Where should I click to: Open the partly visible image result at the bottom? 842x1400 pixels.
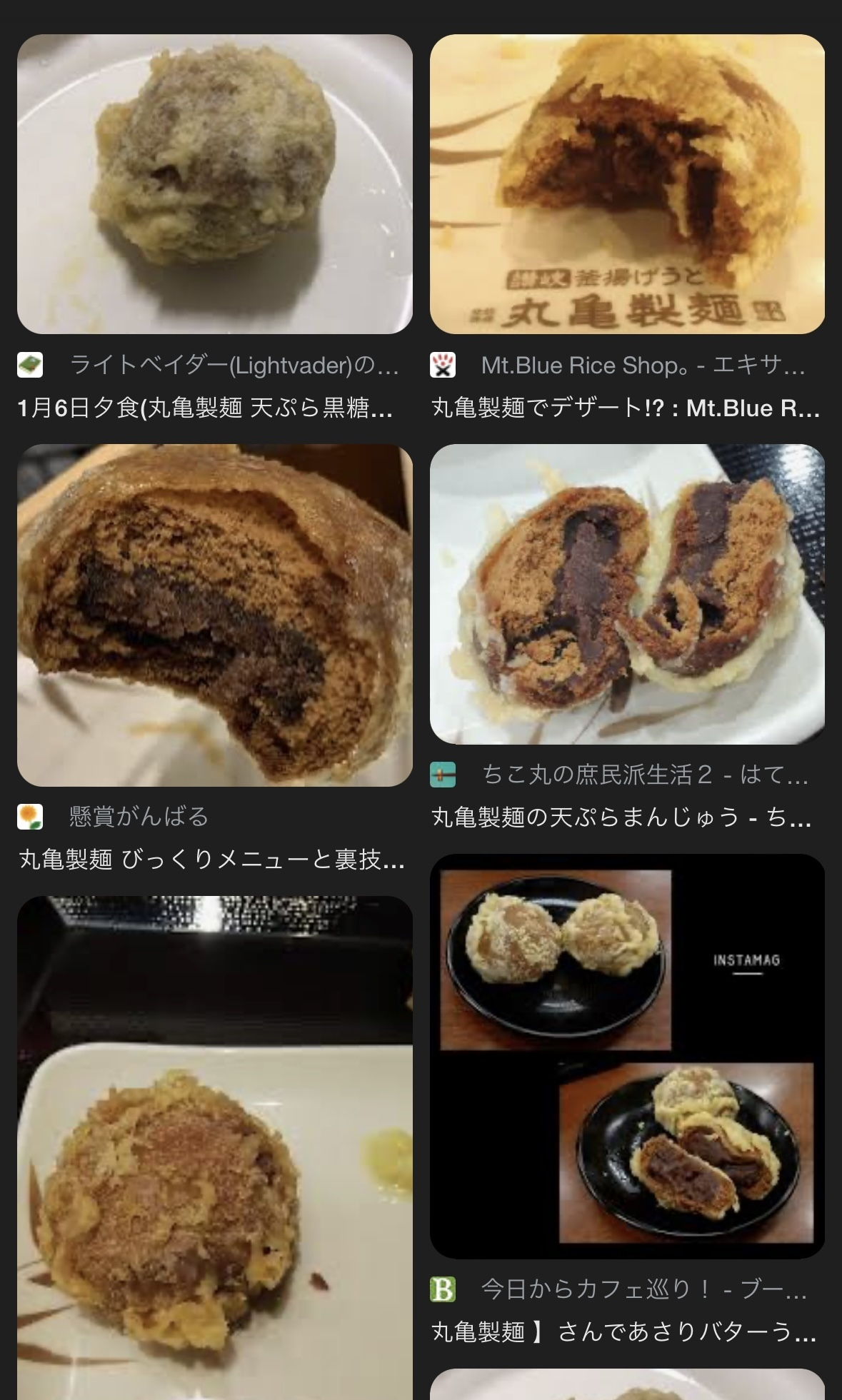(x=627, y=1384)
